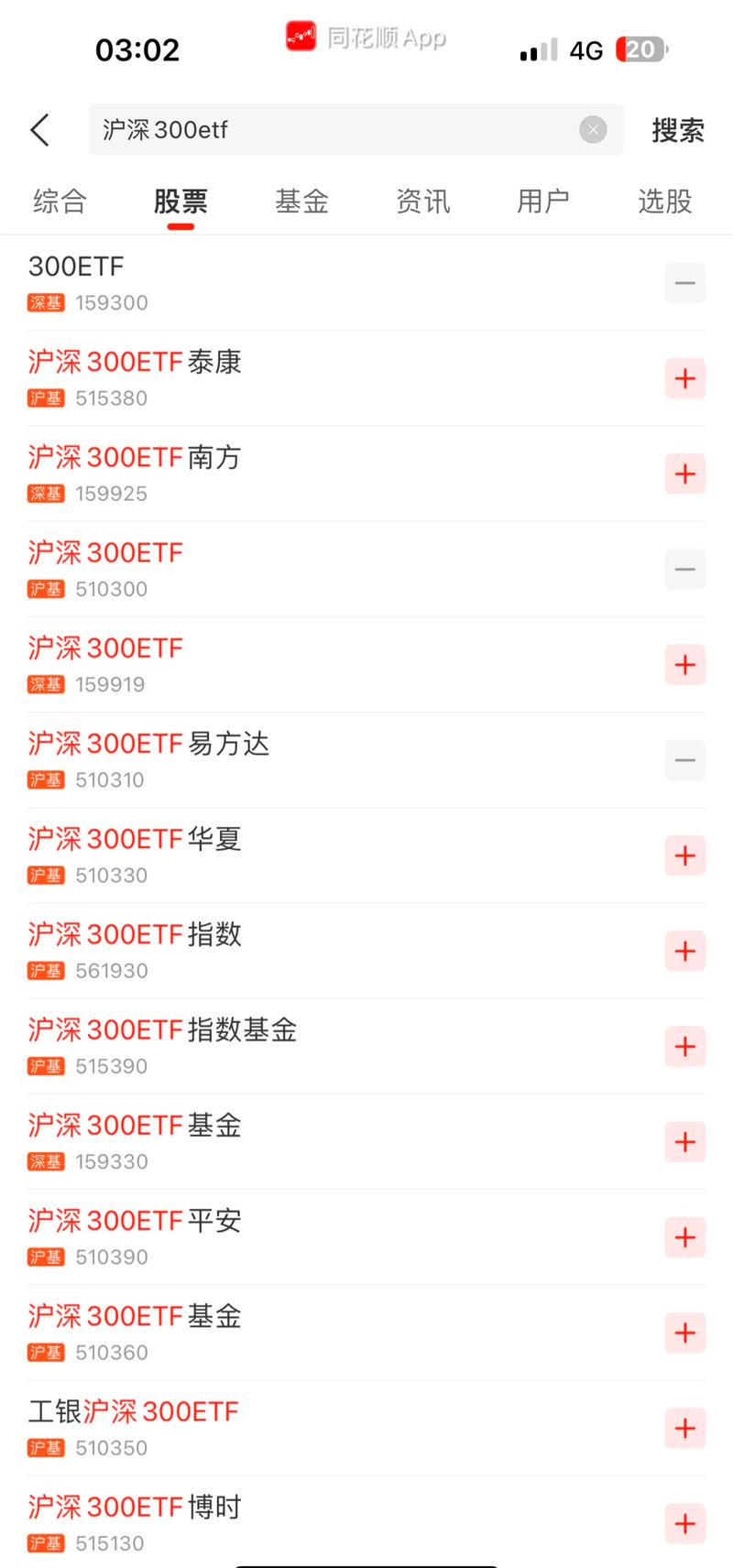The image size is (733, 1568).
Task: Switch to the 资讯 tab
Action: point(422,201)
